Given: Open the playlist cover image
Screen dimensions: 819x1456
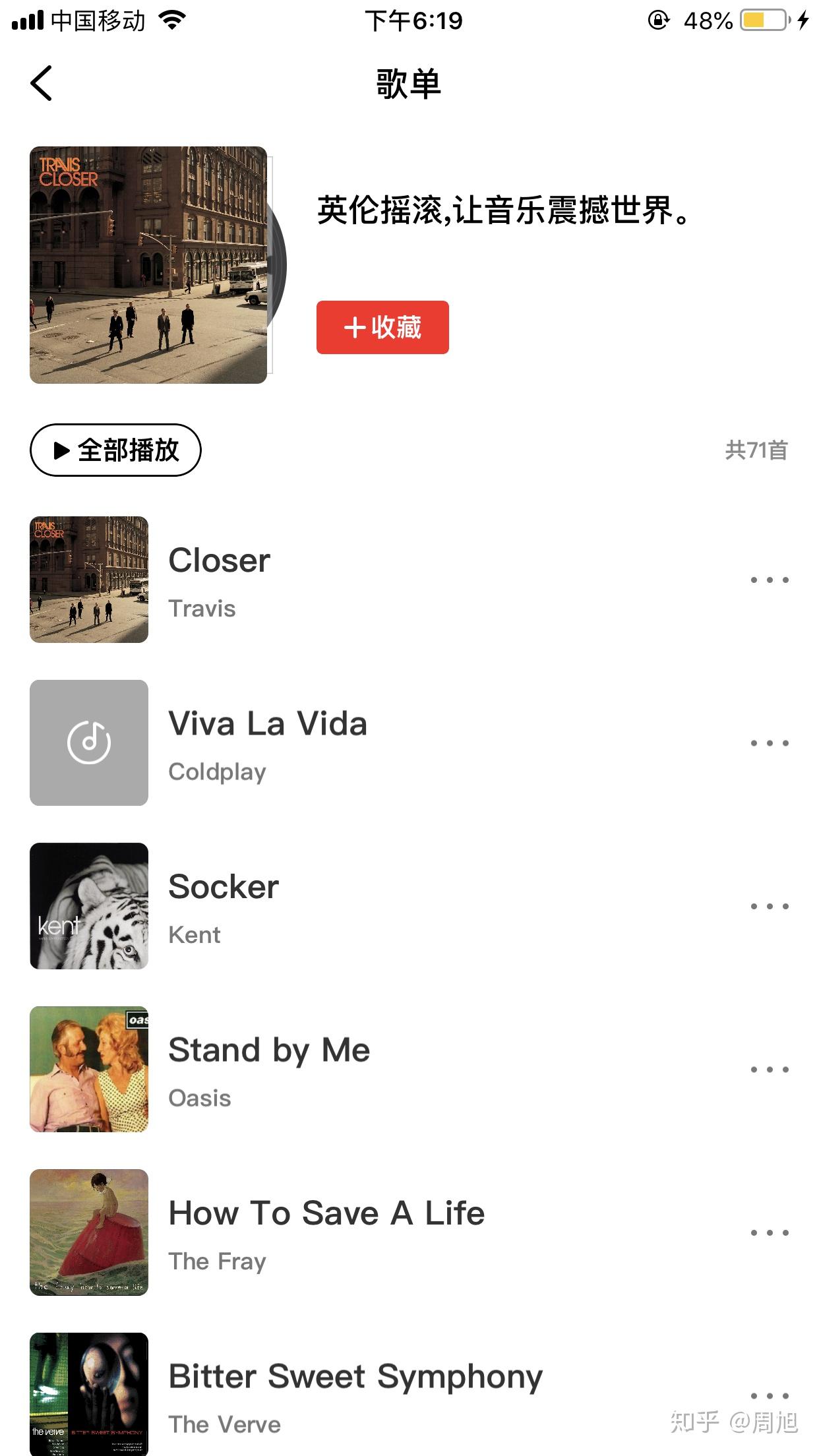Looking at the screenshot, I should pyautogui.click(x=148, y=265).
